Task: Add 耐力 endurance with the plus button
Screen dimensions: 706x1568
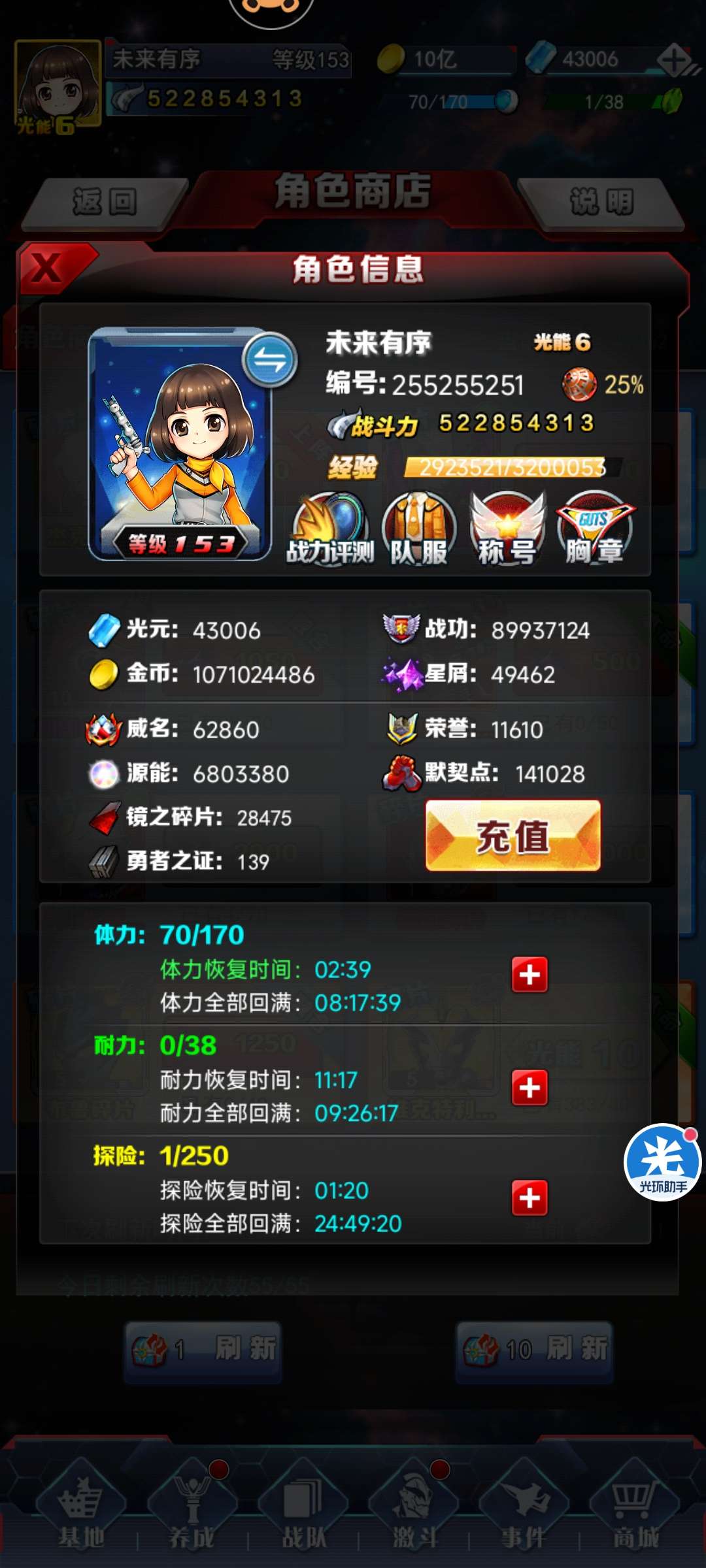Action: tap(529, 1088)
